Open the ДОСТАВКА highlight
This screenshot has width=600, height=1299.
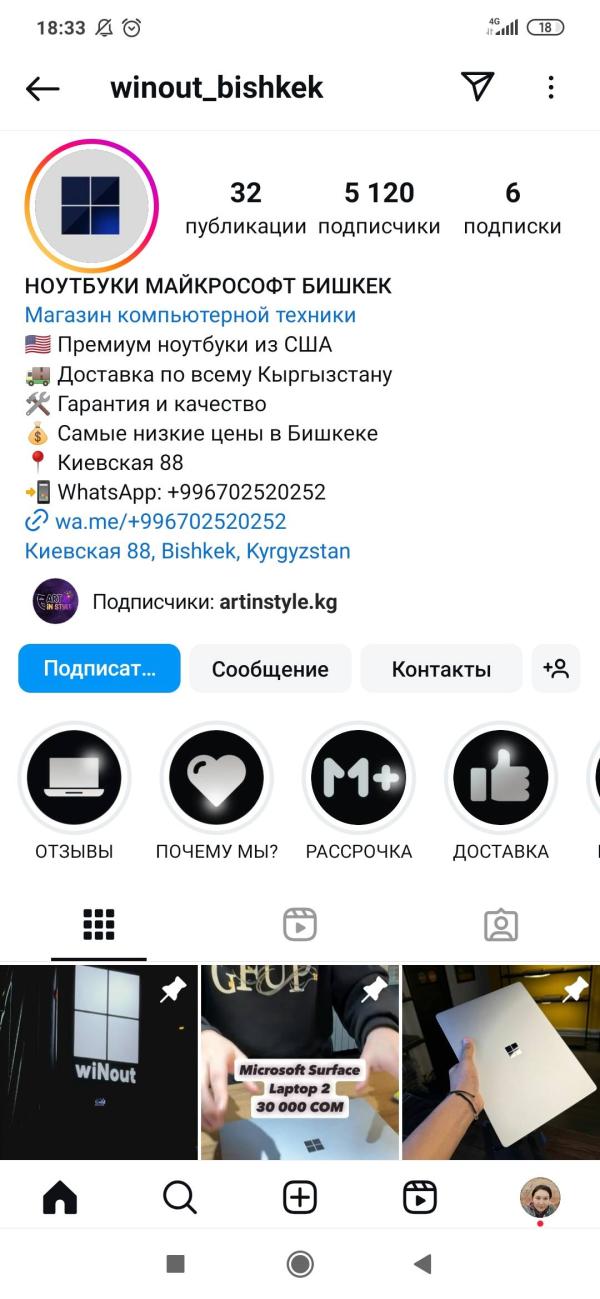point(501,778)
